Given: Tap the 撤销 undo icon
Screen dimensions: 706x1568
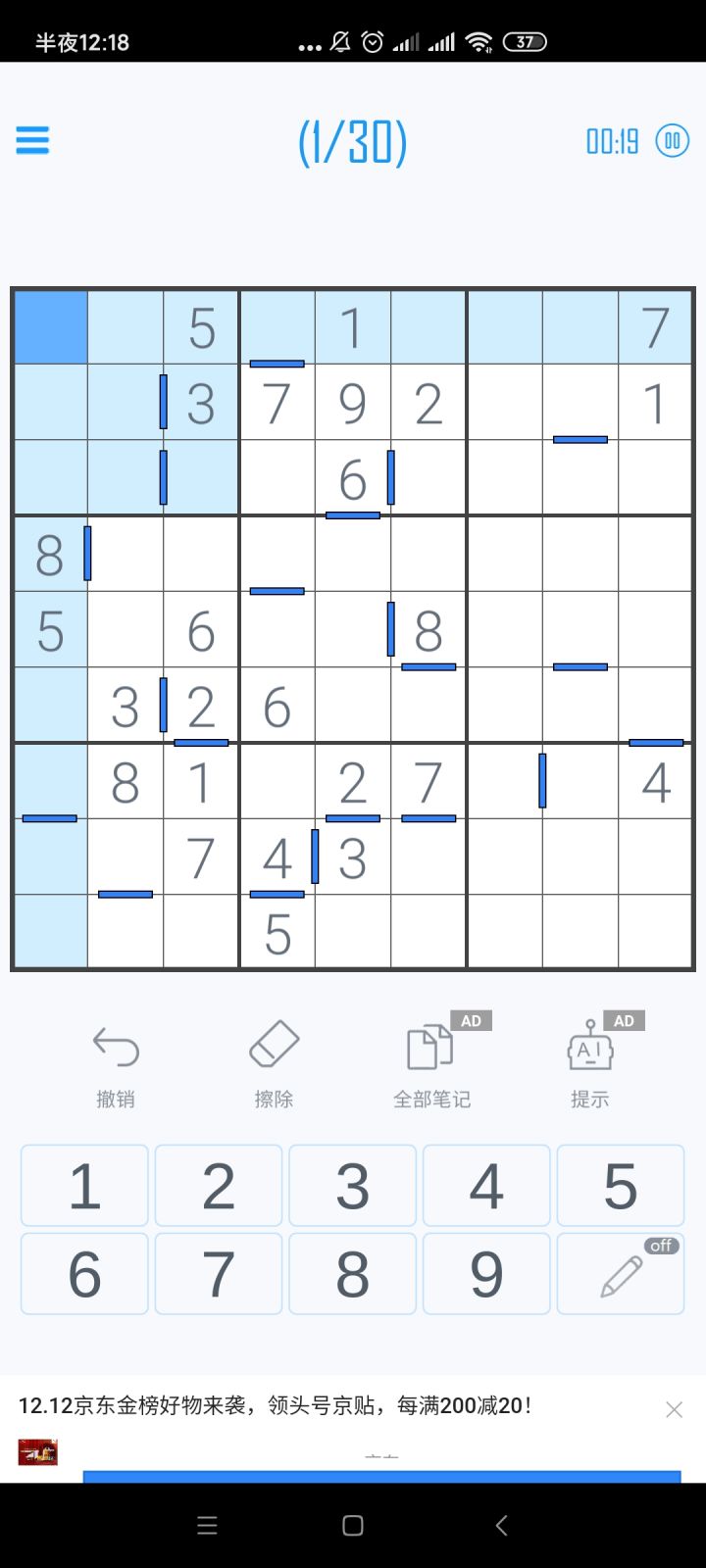Looking at the screenshot, I should (x=115, y=1047).
